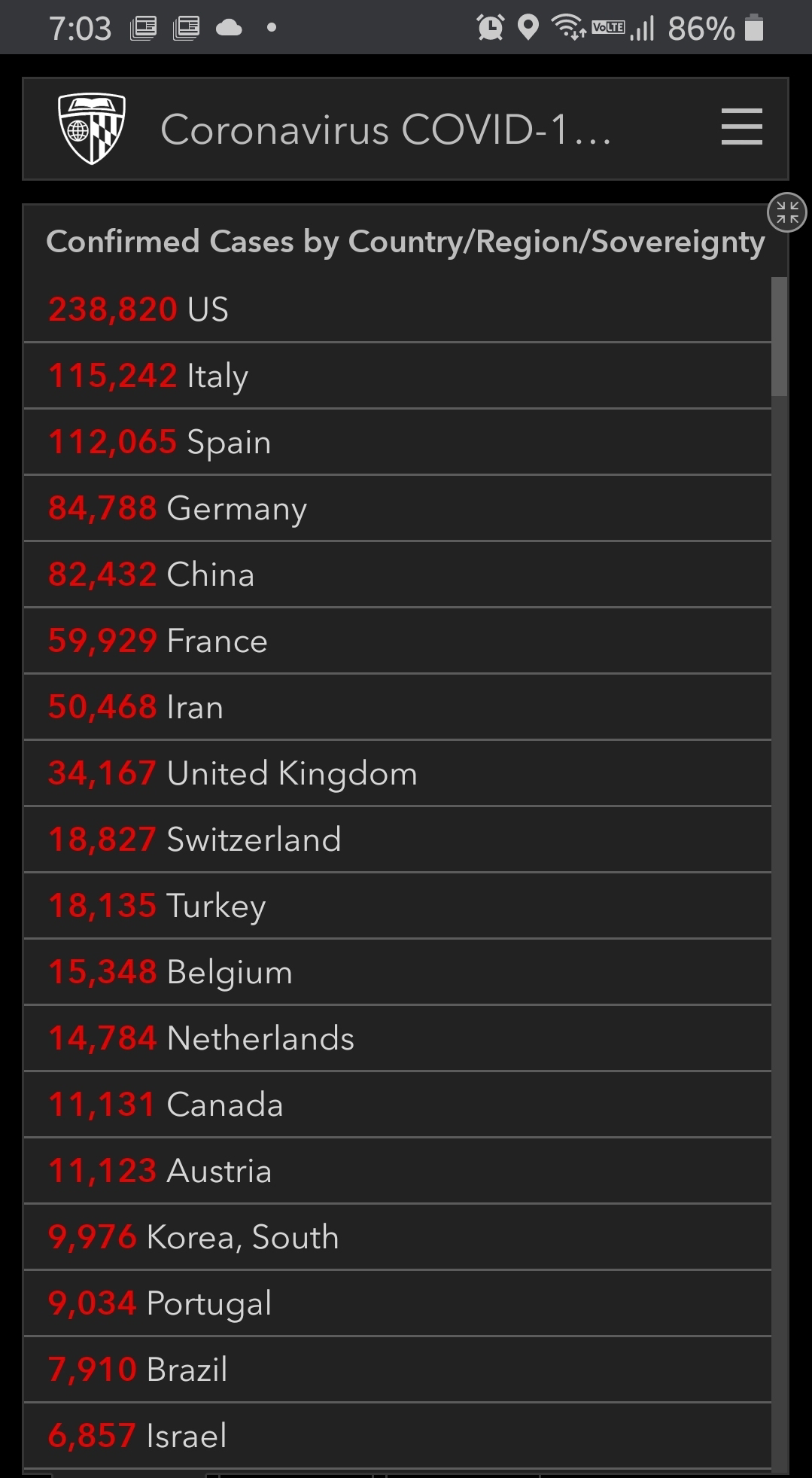
Task: Tap the Switzerland entry
Action: (x=397, y=840)
